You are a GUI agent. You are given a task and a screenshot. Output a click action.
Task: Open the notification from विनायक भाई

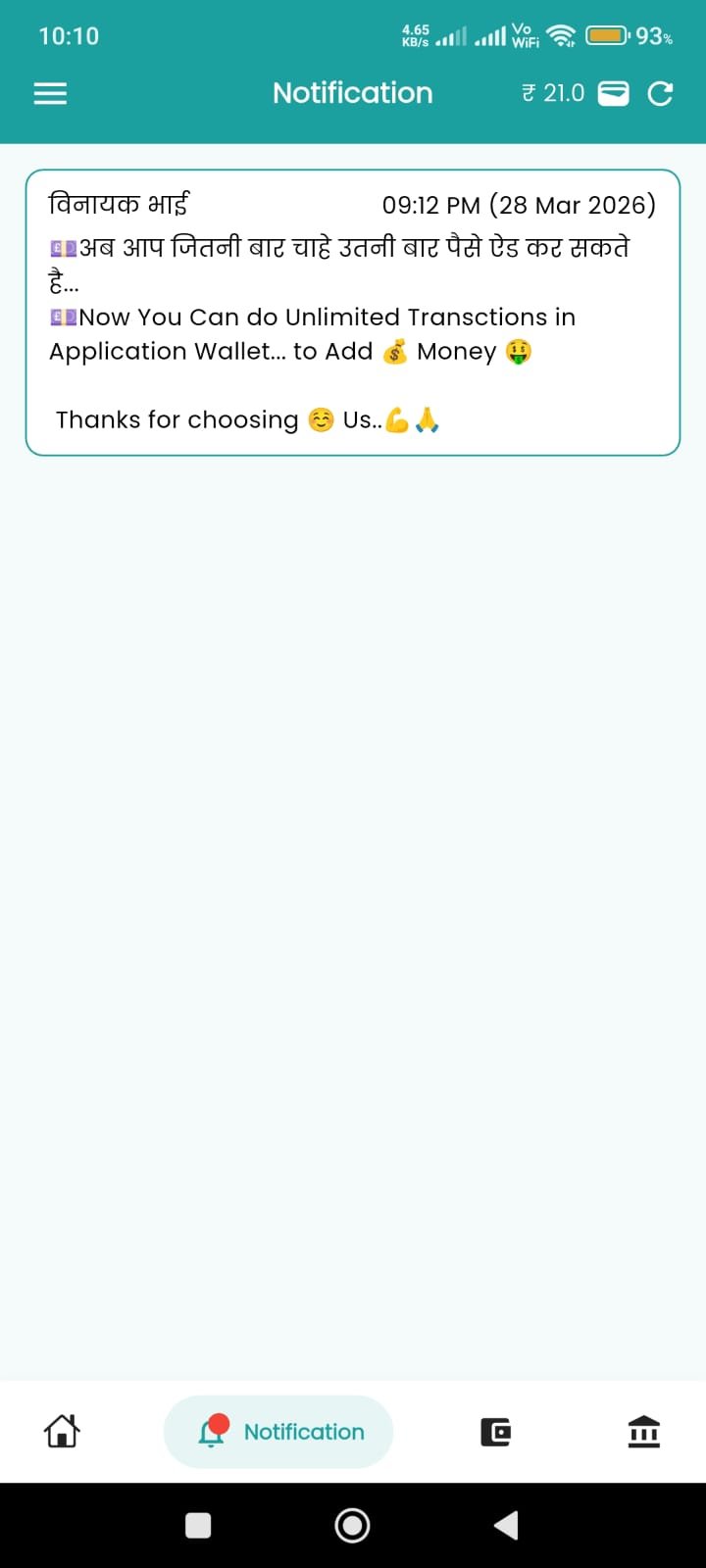[x=352, y=312]
